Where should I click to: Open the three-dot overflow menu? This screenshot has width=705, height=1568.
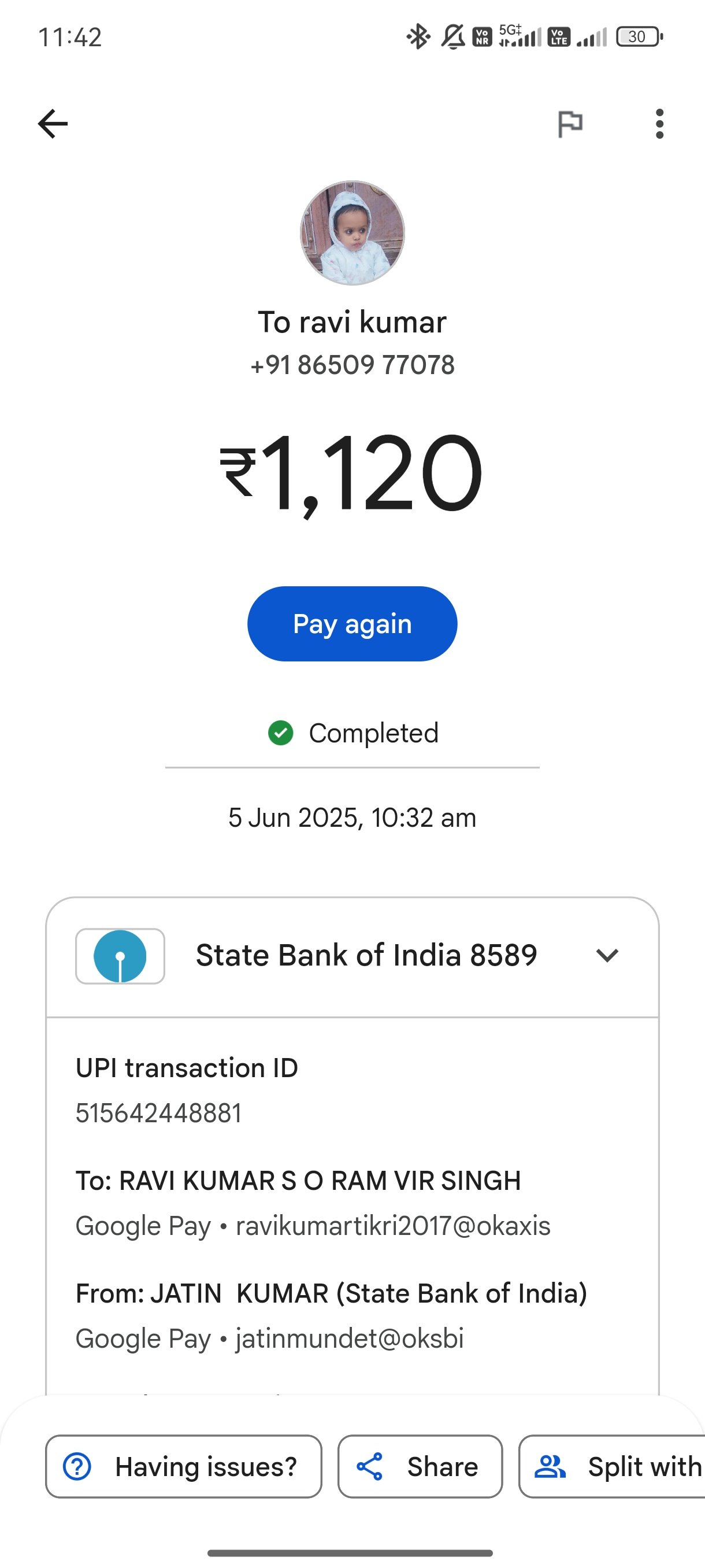pos(659,124)
